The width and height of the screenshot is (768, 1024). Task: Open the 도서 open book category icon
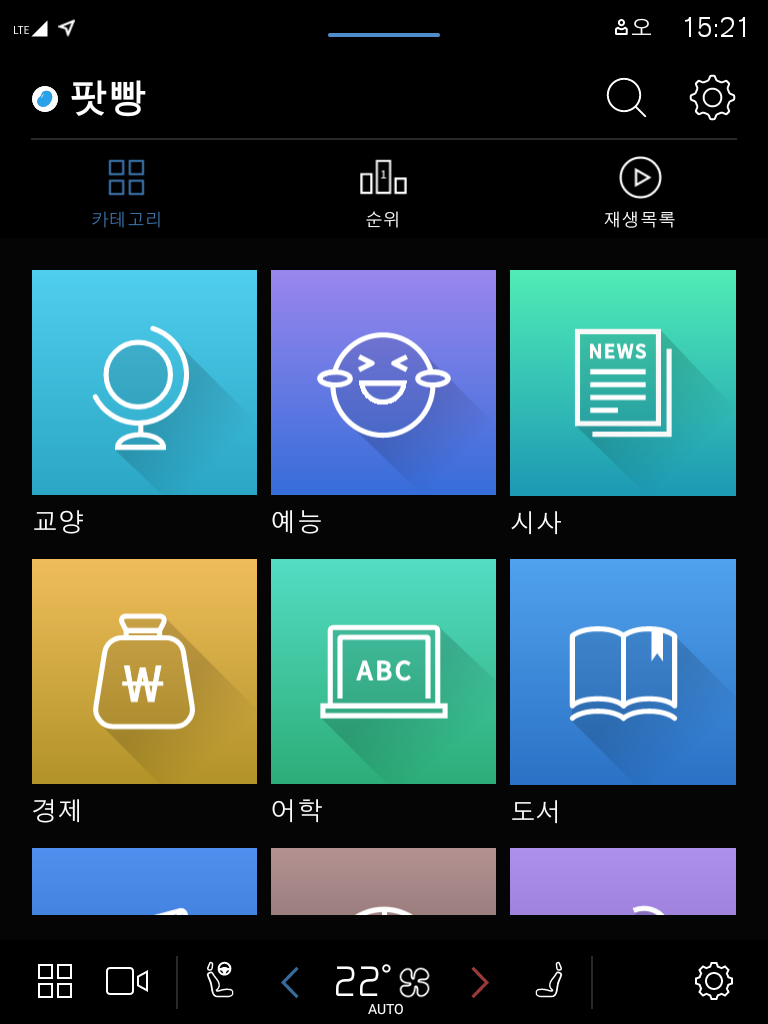coord(622,670)
